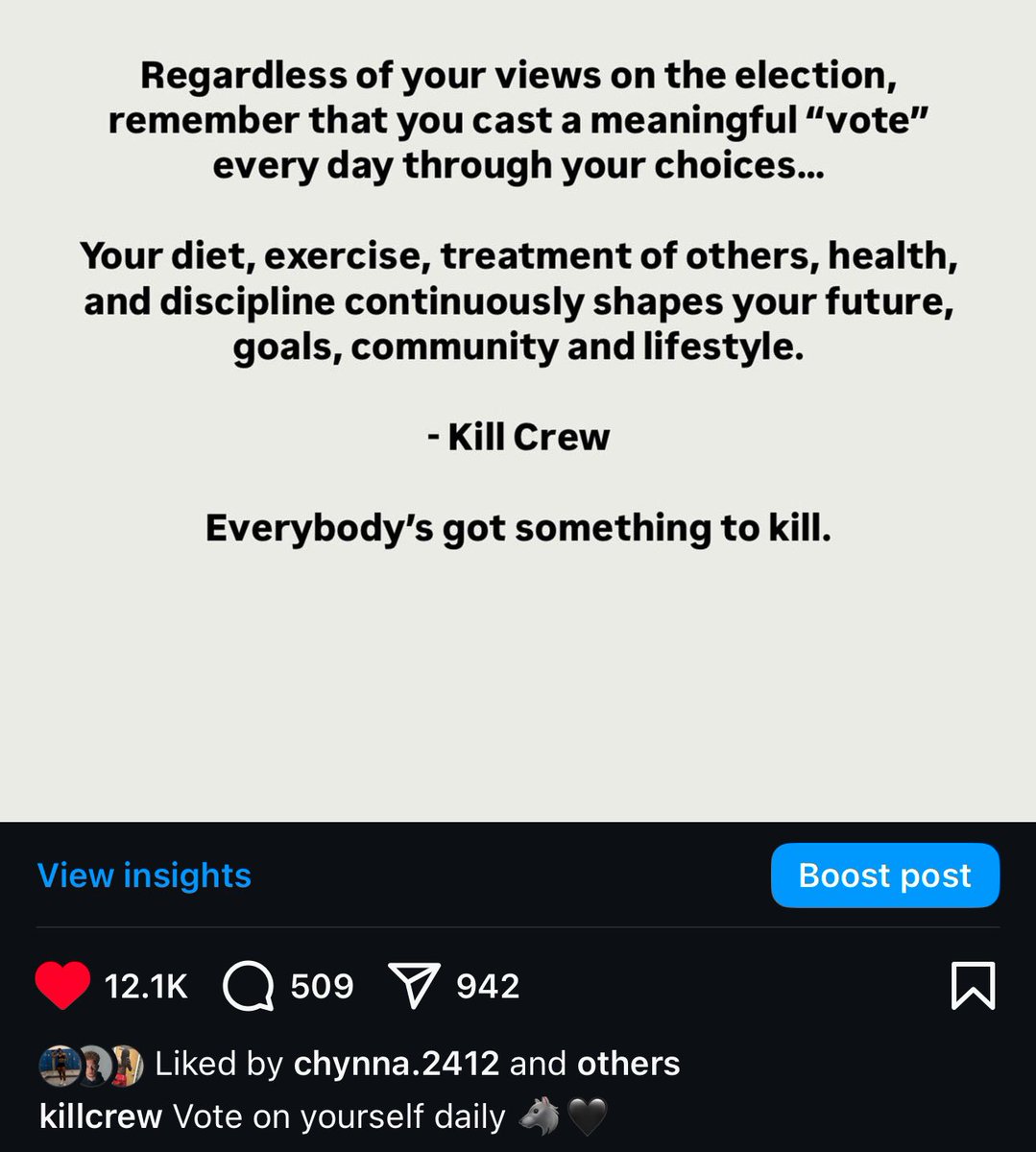Unlike the post via the red heart

pos(62,986)
